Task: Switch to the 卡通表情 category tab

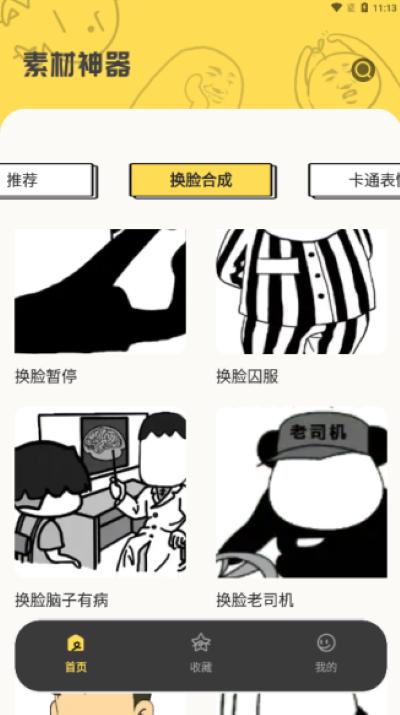Action: [x=355, y=181]
